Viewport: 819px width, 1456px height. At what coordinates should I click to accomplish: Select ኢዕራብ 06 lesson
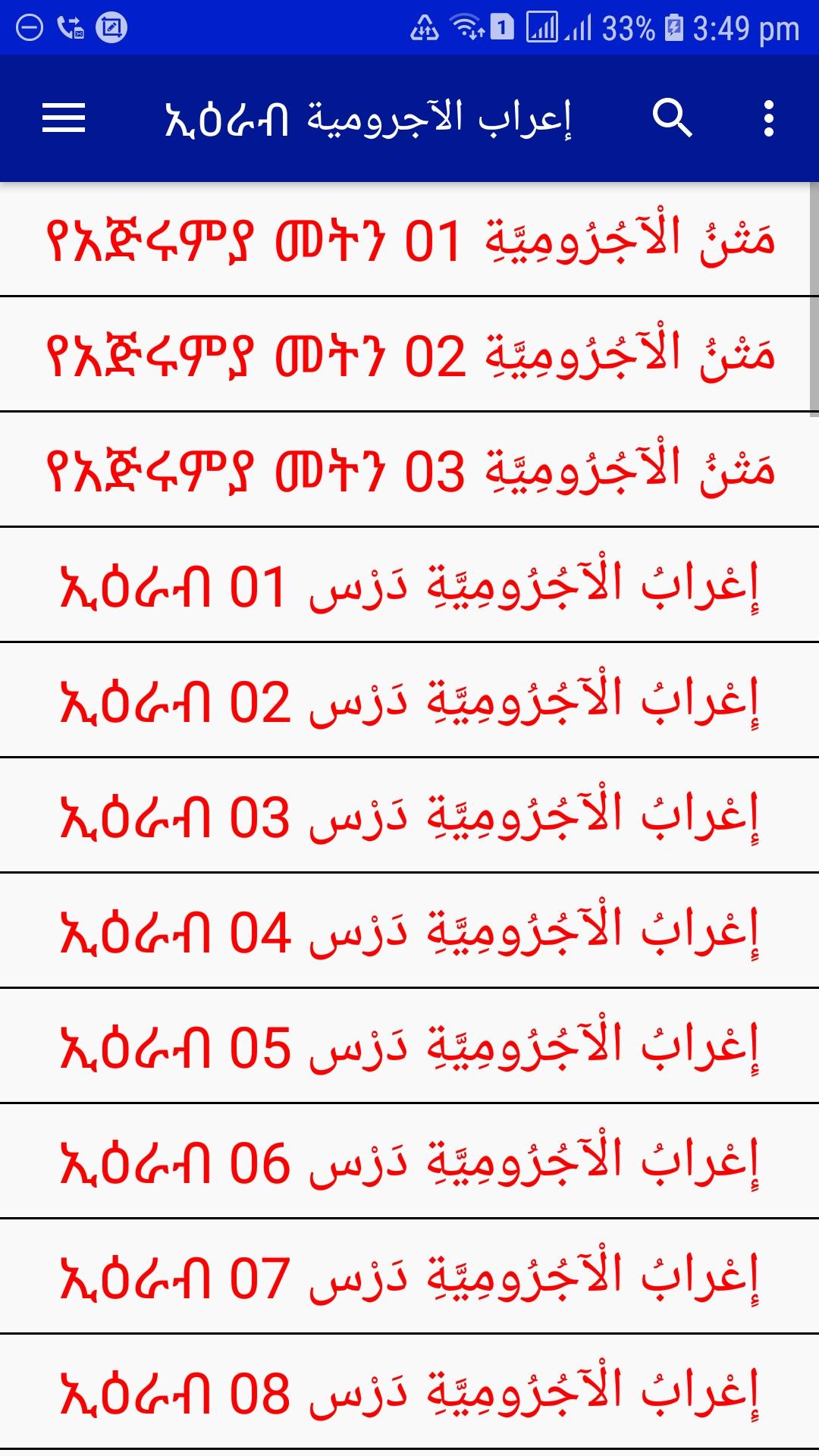coord(409,1161)
